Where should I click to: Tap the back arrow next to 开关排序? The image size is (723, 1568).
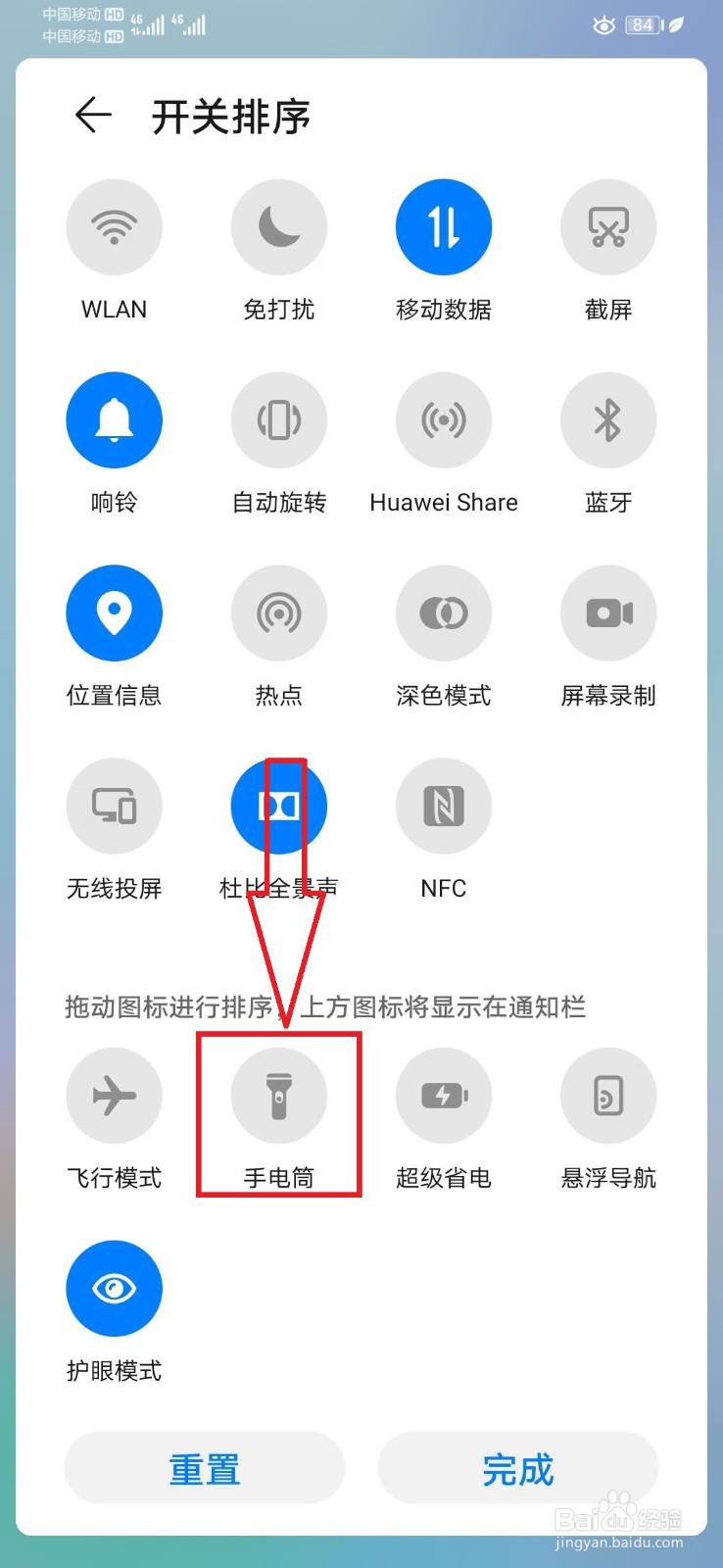tap(93, 115)
